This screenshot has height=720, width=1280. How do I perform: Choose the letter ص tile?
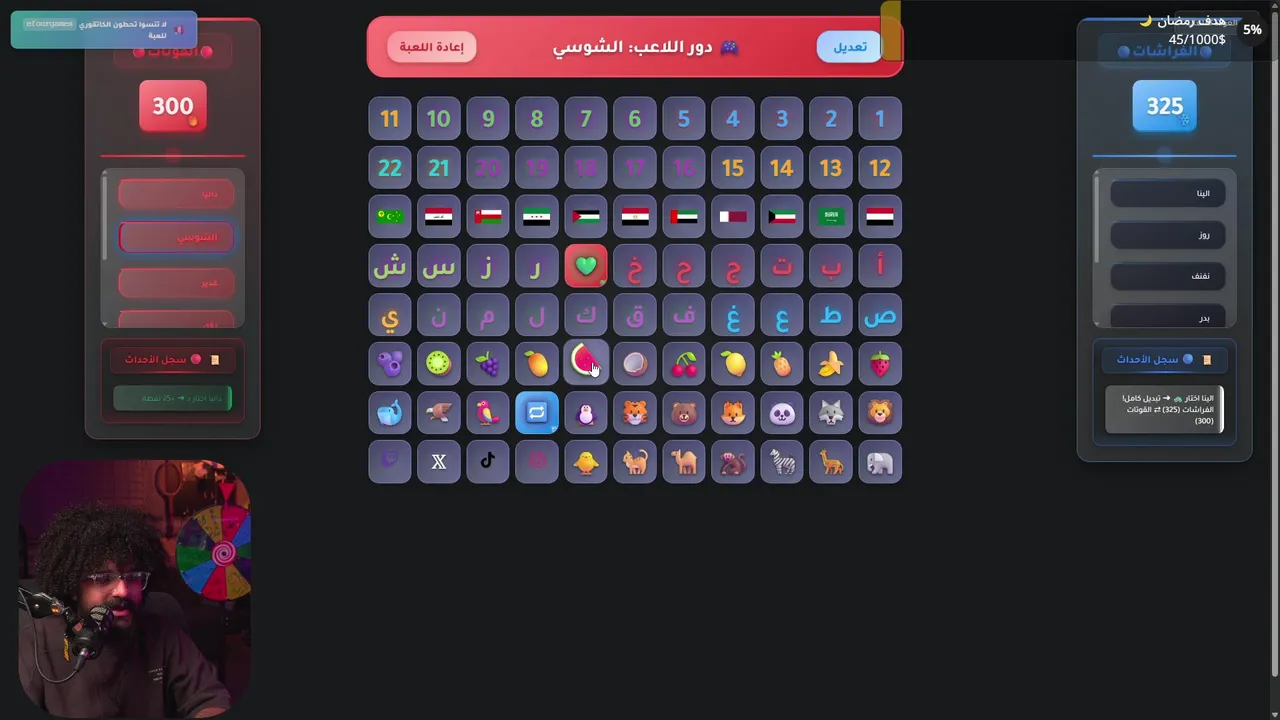880,315
